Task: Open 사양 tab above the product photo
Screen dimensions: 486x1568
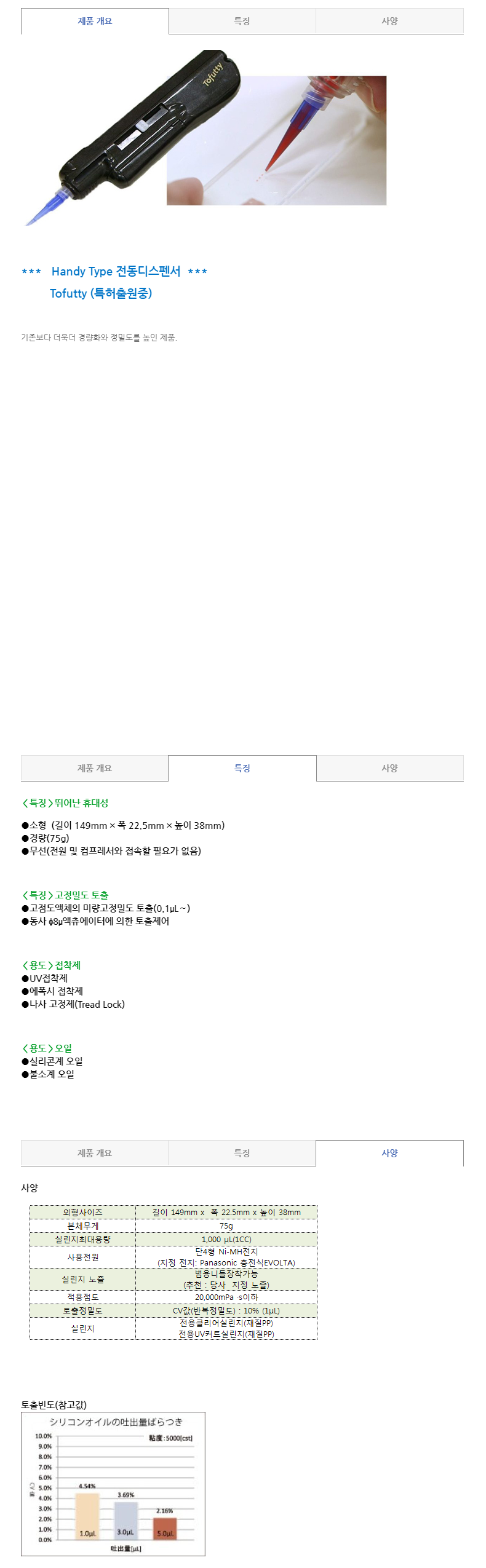Action: (389, 21)
